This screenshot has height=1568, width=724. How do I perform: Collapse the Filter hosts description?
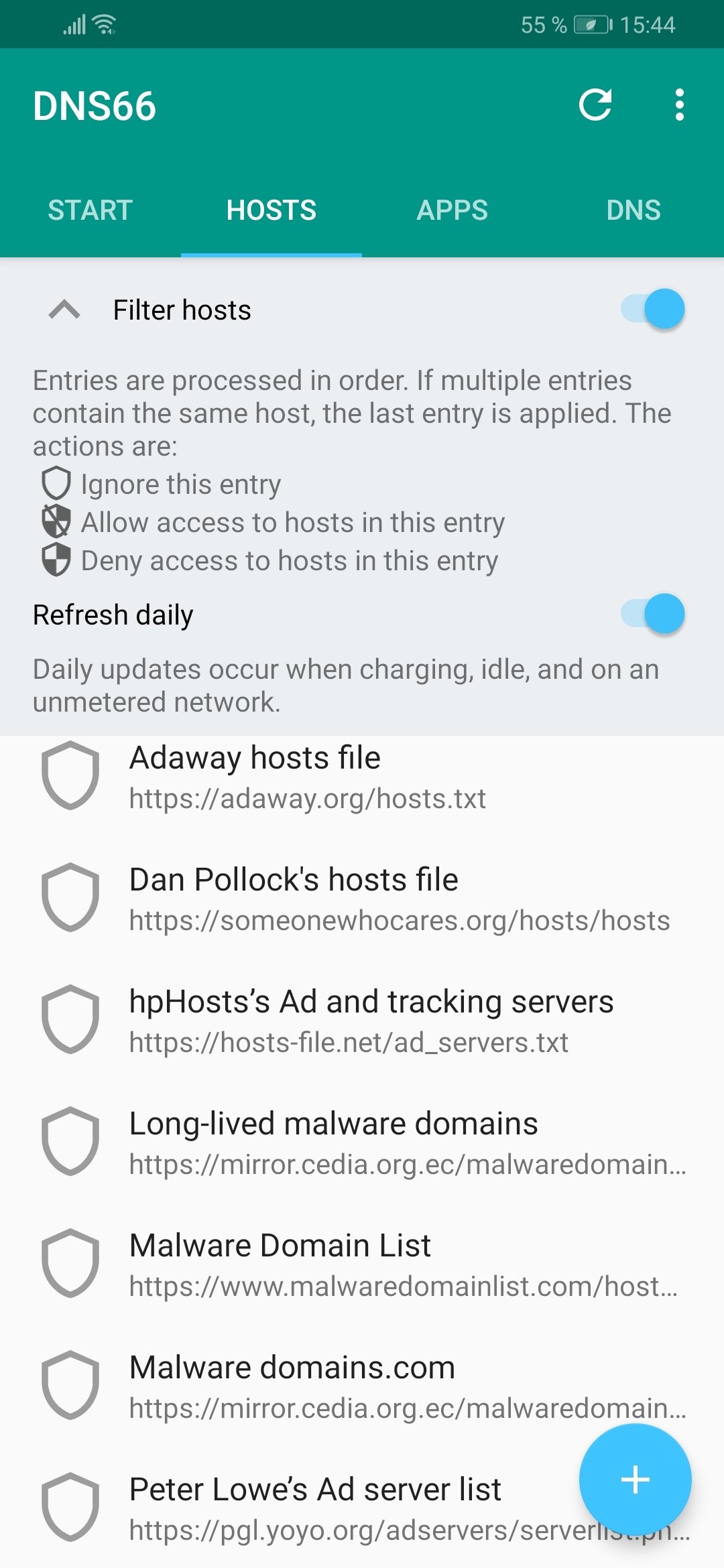65,310
